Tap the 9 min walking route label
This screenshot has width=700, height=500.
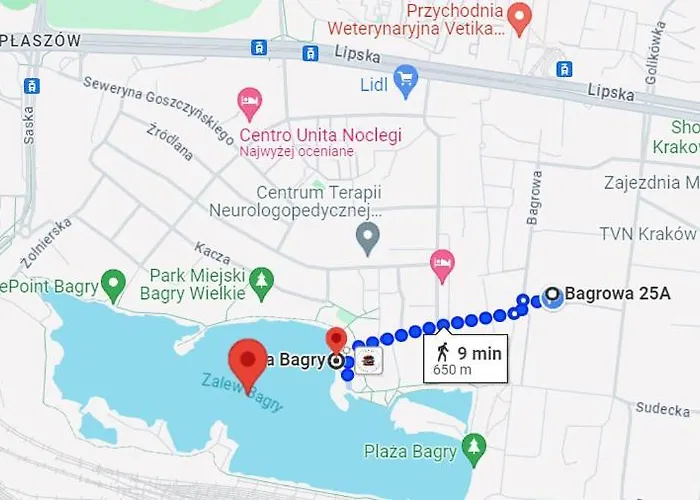466,358
